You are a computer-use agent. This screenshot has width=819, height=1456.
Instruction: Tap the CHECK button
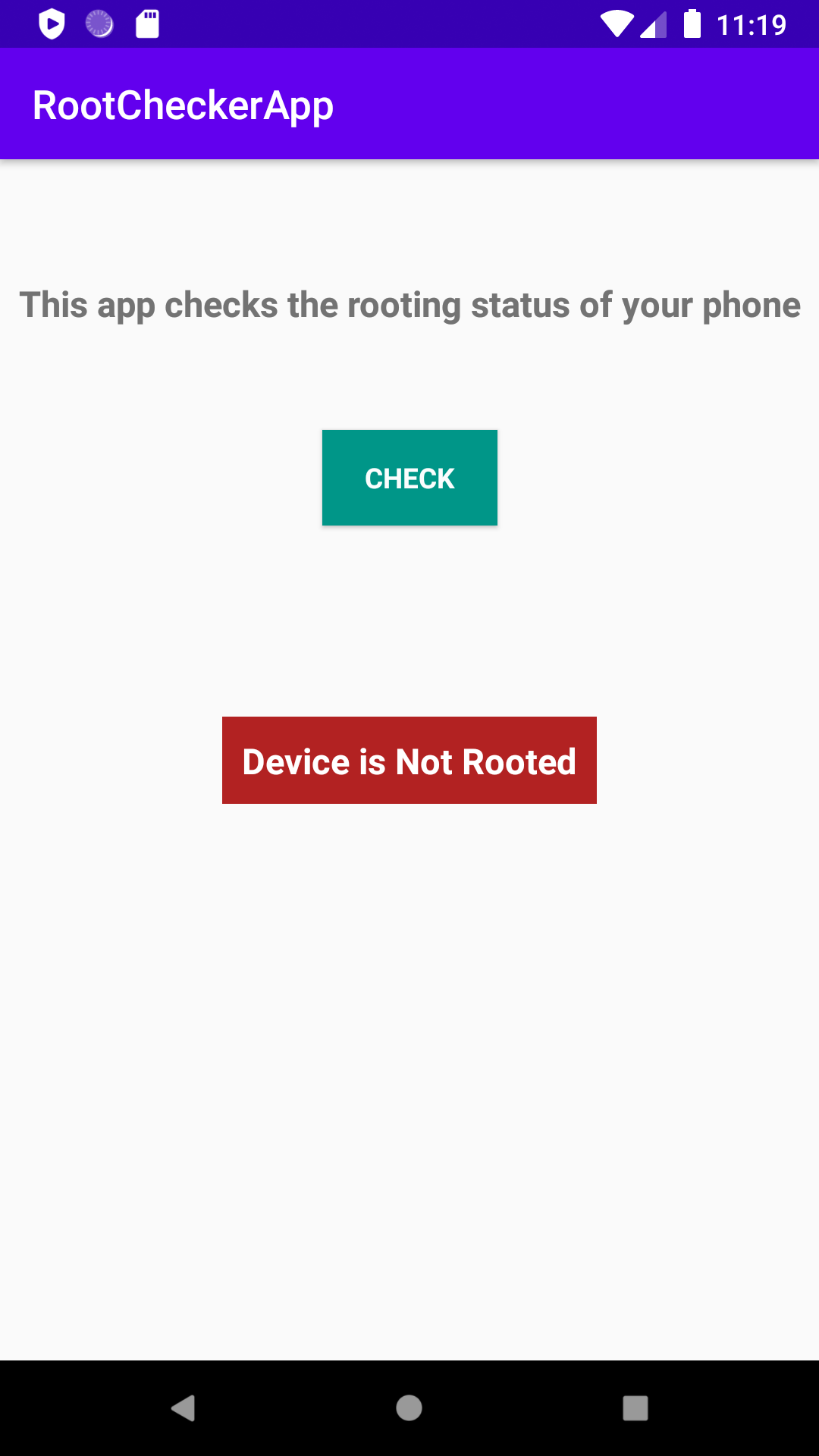pos(409,478)
